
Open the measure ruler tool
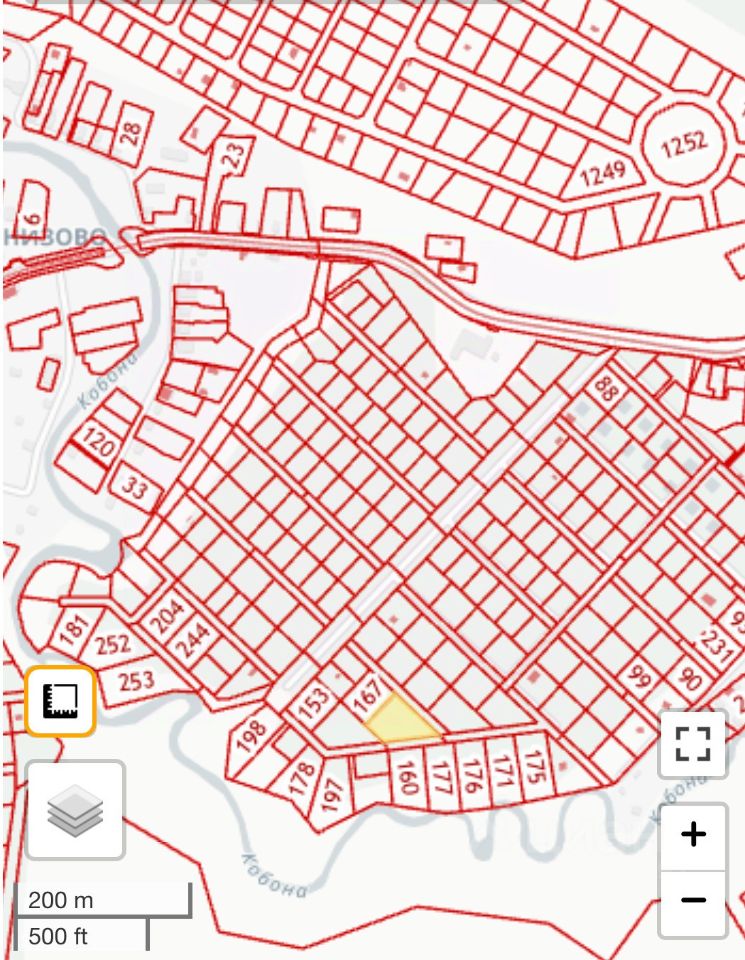60,701
